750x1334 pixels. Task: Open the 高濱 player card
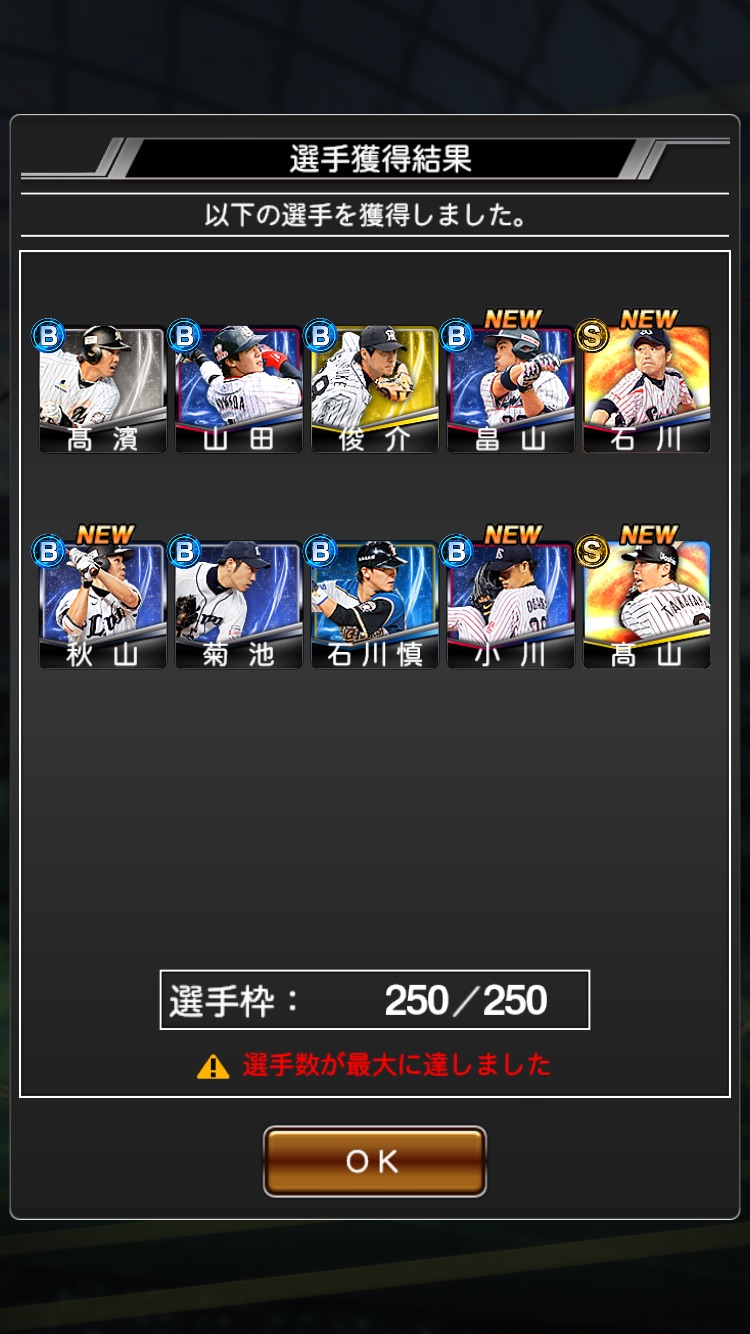(103, 389)
